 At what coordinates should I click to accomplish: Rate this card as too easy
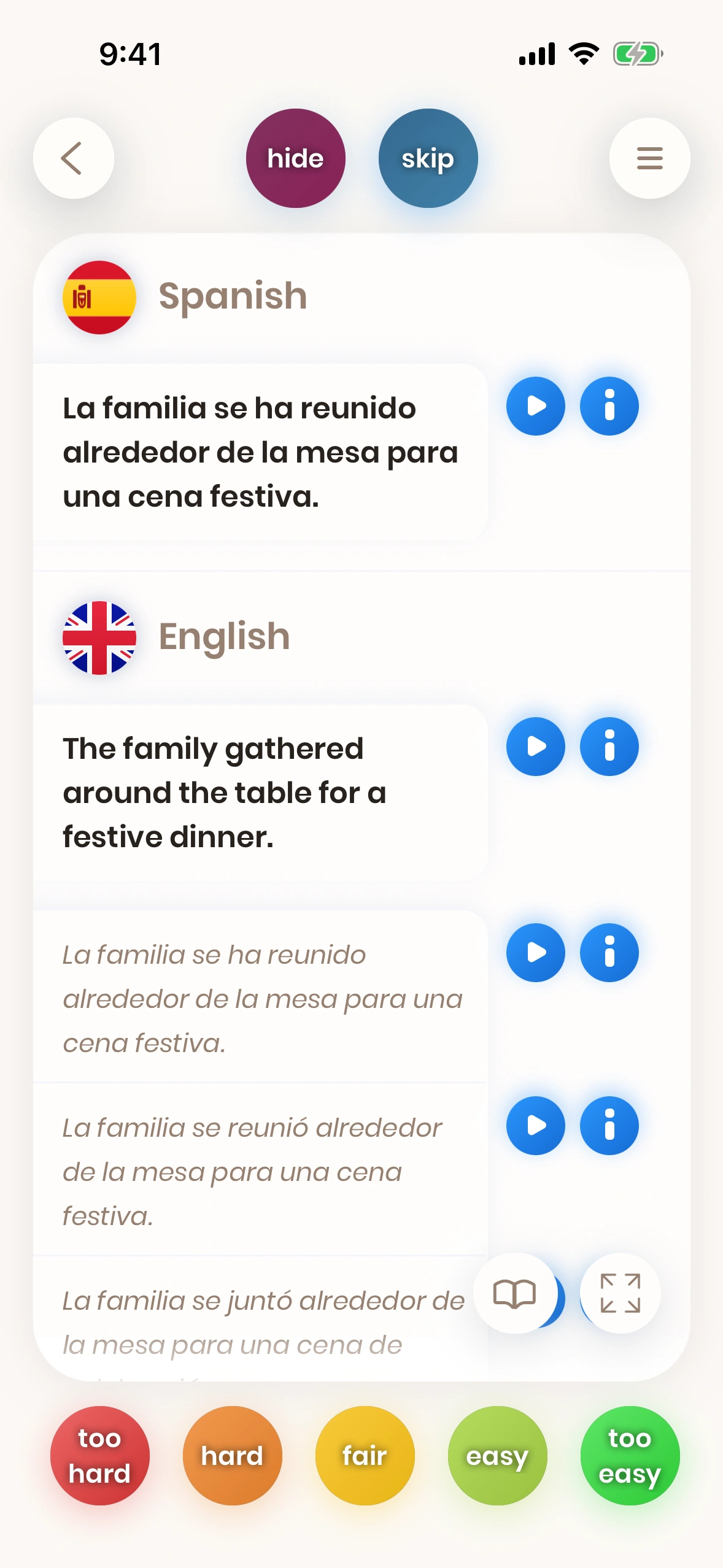click(x=630, y=1456)
